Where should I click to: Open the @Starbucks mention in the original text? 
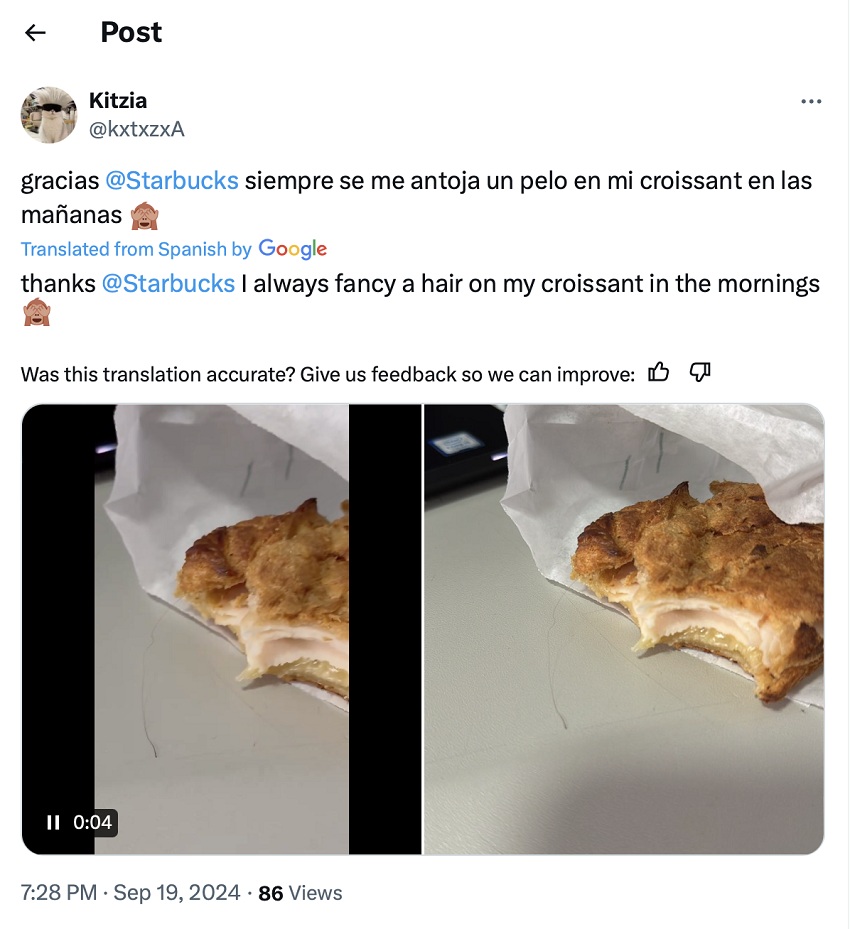point(171,181)
